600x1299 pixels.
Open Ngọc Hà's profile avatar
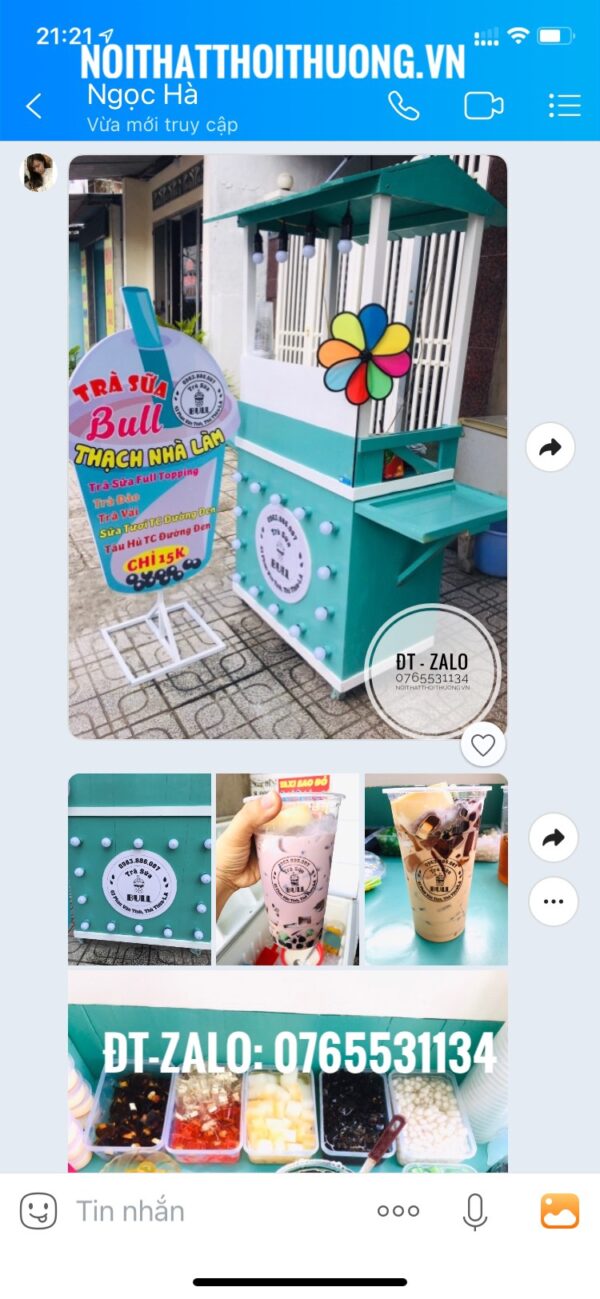pos(39,173)
